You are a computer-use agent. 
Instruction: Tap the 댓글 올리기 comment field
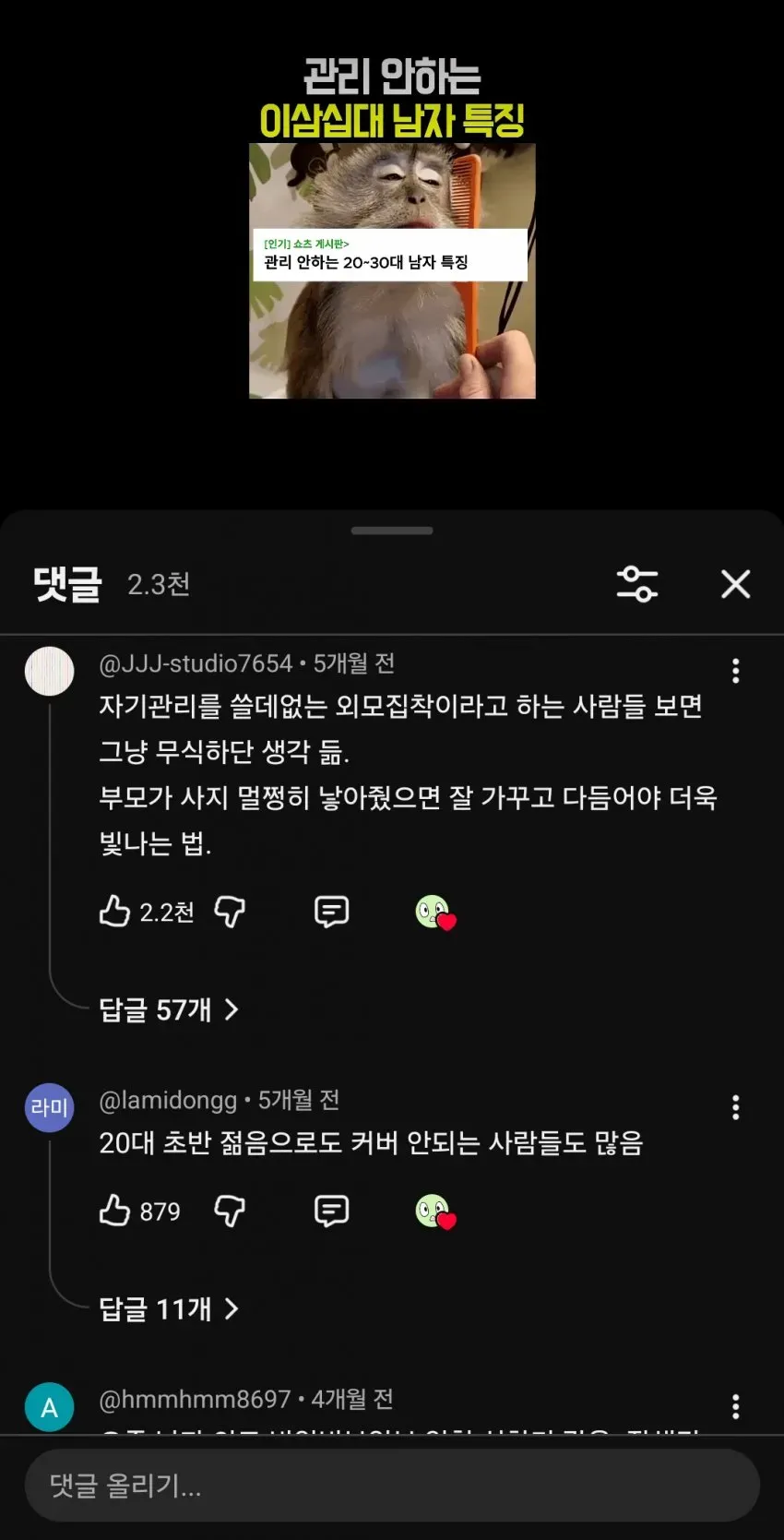tap(392, 1486)
